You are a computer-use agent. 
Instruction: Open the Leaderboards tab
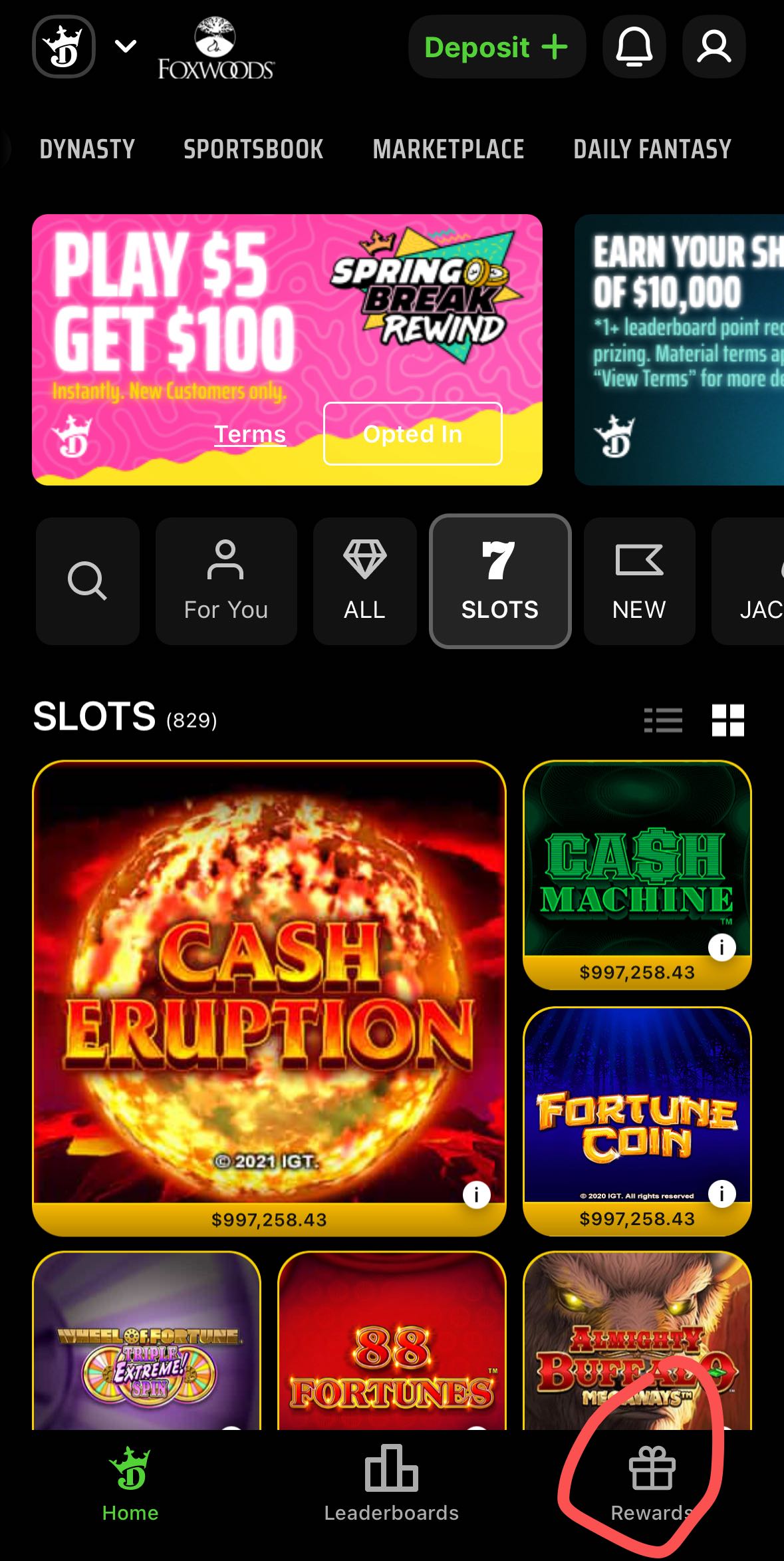392,1485
